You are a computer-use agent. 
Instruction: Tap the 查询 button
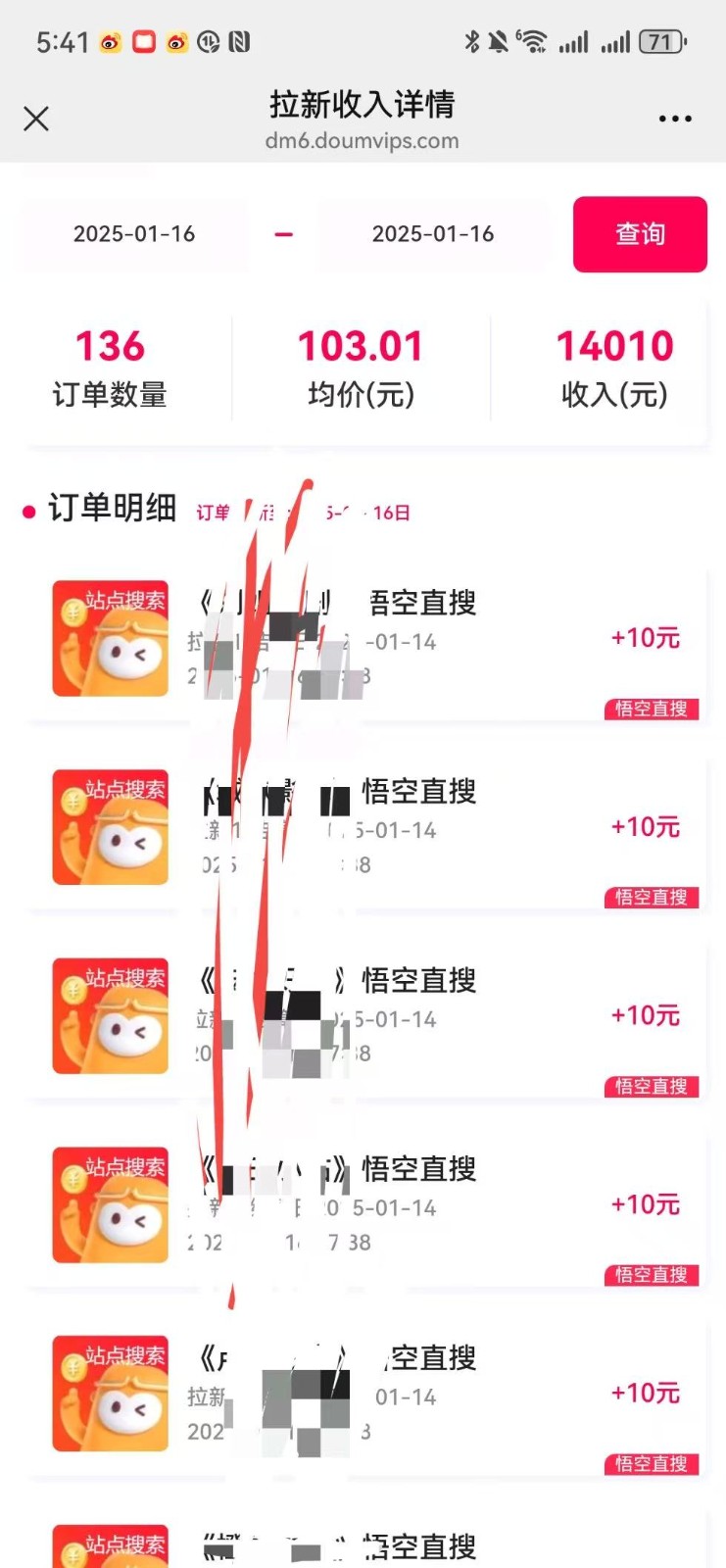tap(640, 234)
